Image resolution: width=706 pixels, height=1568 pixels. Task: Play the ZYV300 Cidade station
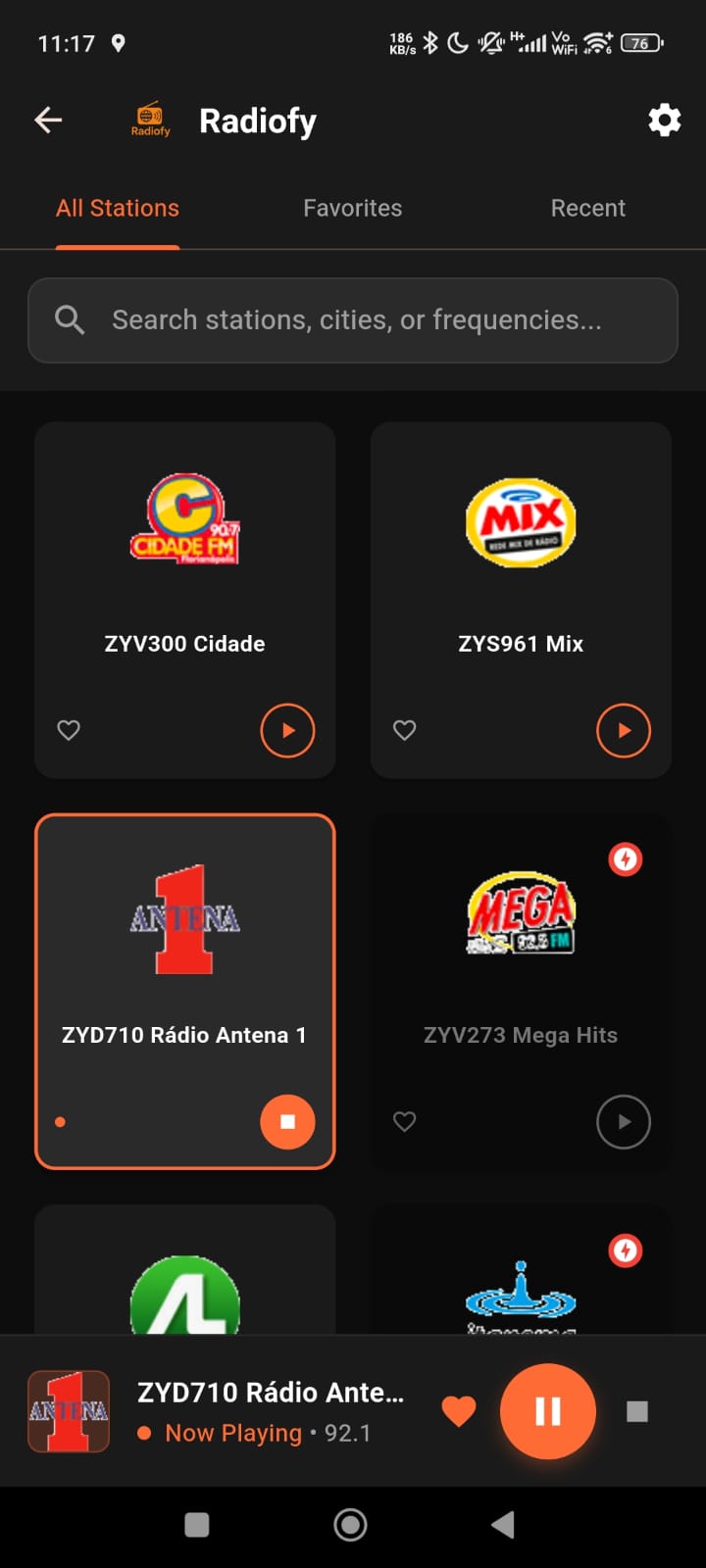tap(287, 730)
